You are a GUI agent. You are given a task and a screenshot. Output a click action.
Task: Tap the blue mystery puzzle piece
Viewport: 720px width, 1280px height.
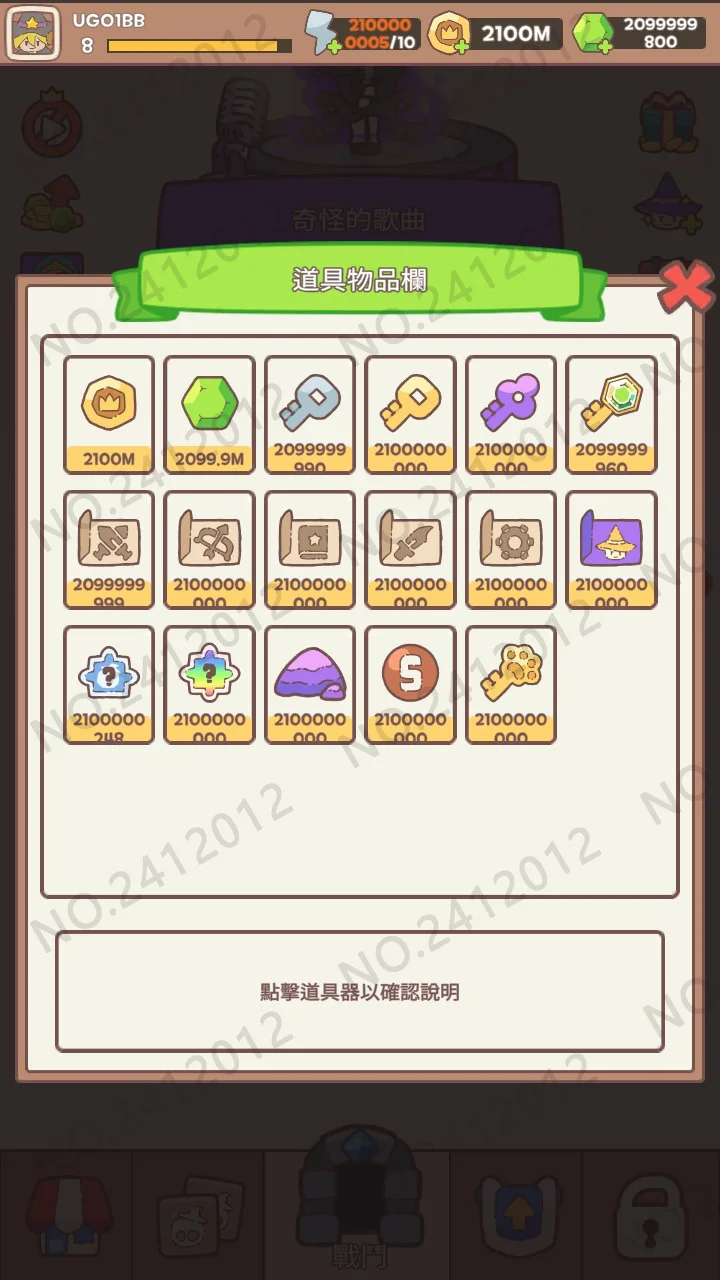point(109,684)
